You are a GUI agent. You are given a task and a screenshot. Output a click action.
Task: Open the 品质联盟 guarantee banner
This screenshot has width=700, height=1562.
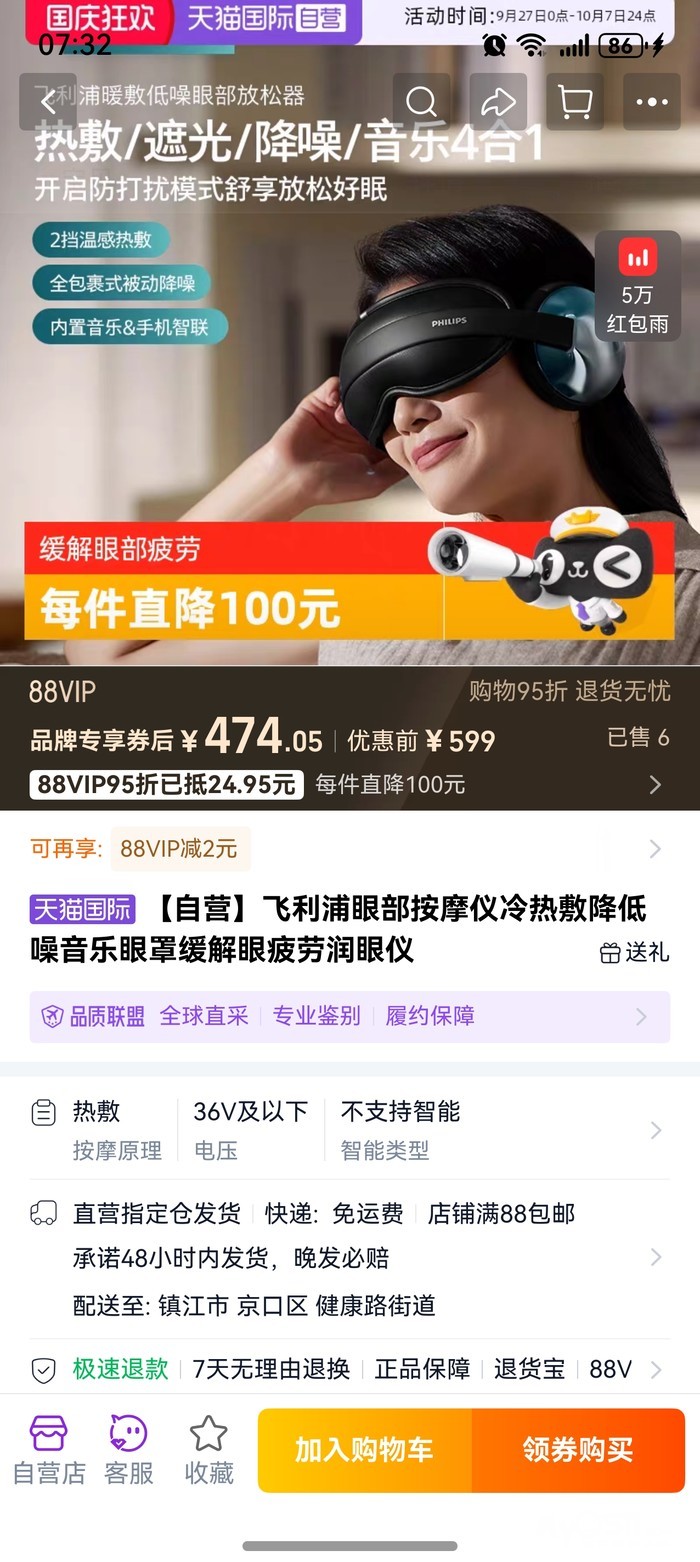pyautogui.click(x=350, y=1016)
